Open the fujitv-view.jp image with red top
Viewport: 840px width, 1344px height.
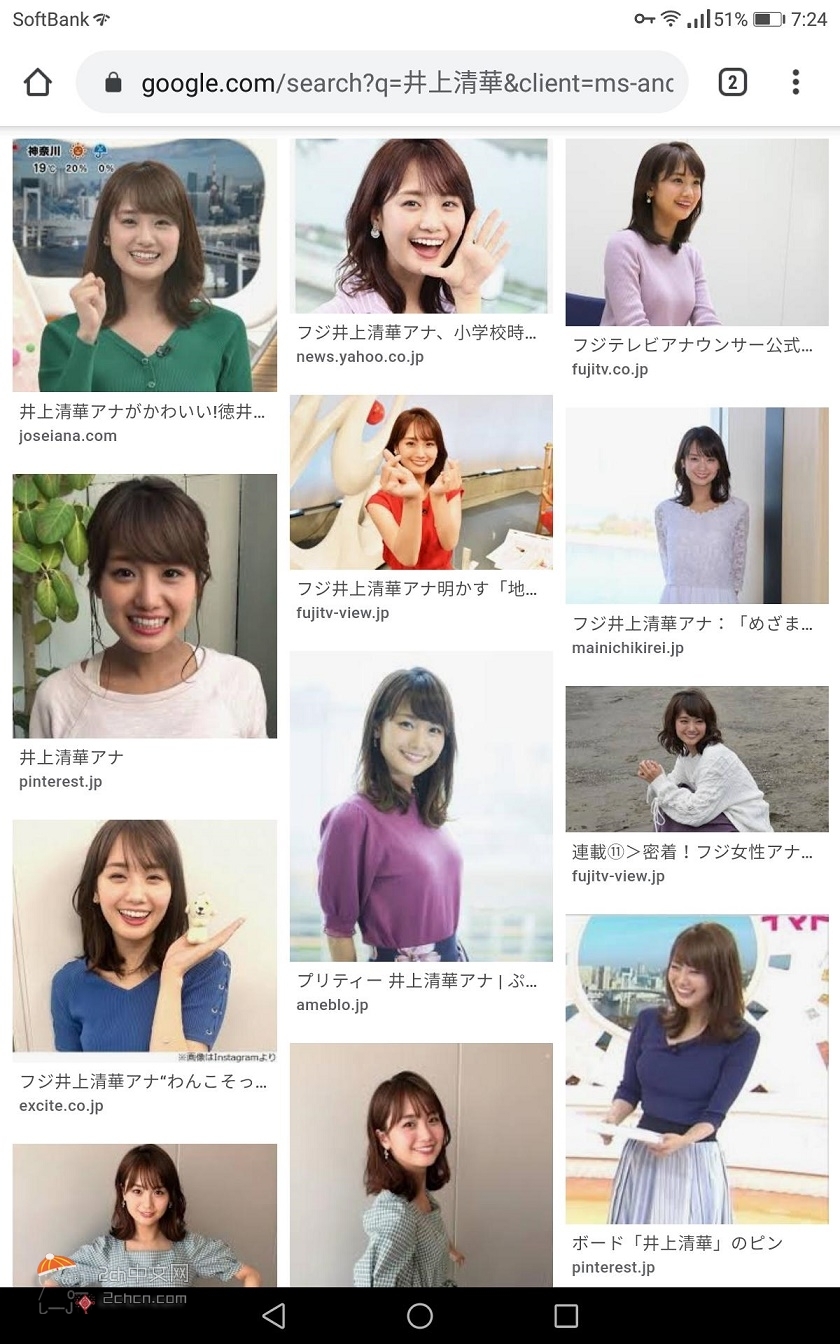click(421, 483)
